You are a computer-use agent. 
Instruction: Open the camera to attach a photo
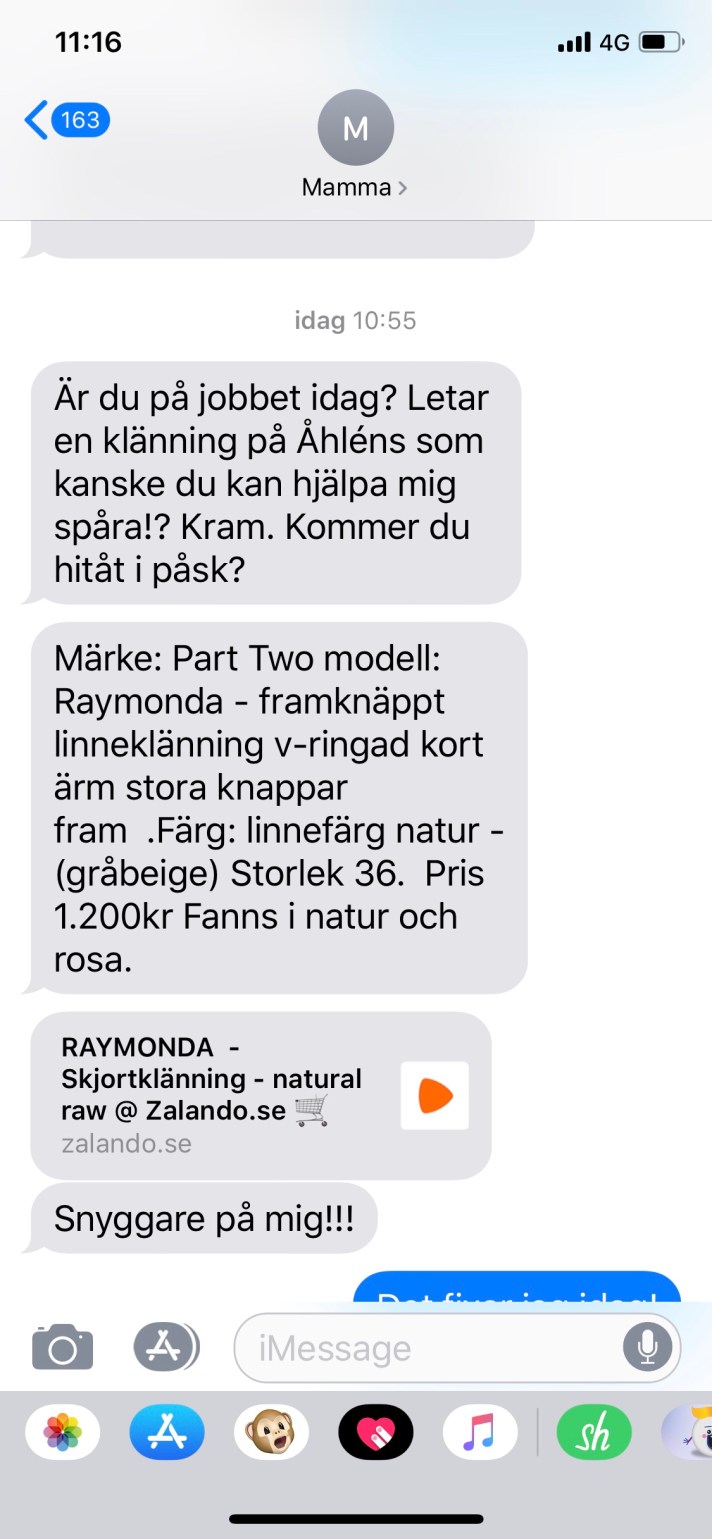(62, 1347)
